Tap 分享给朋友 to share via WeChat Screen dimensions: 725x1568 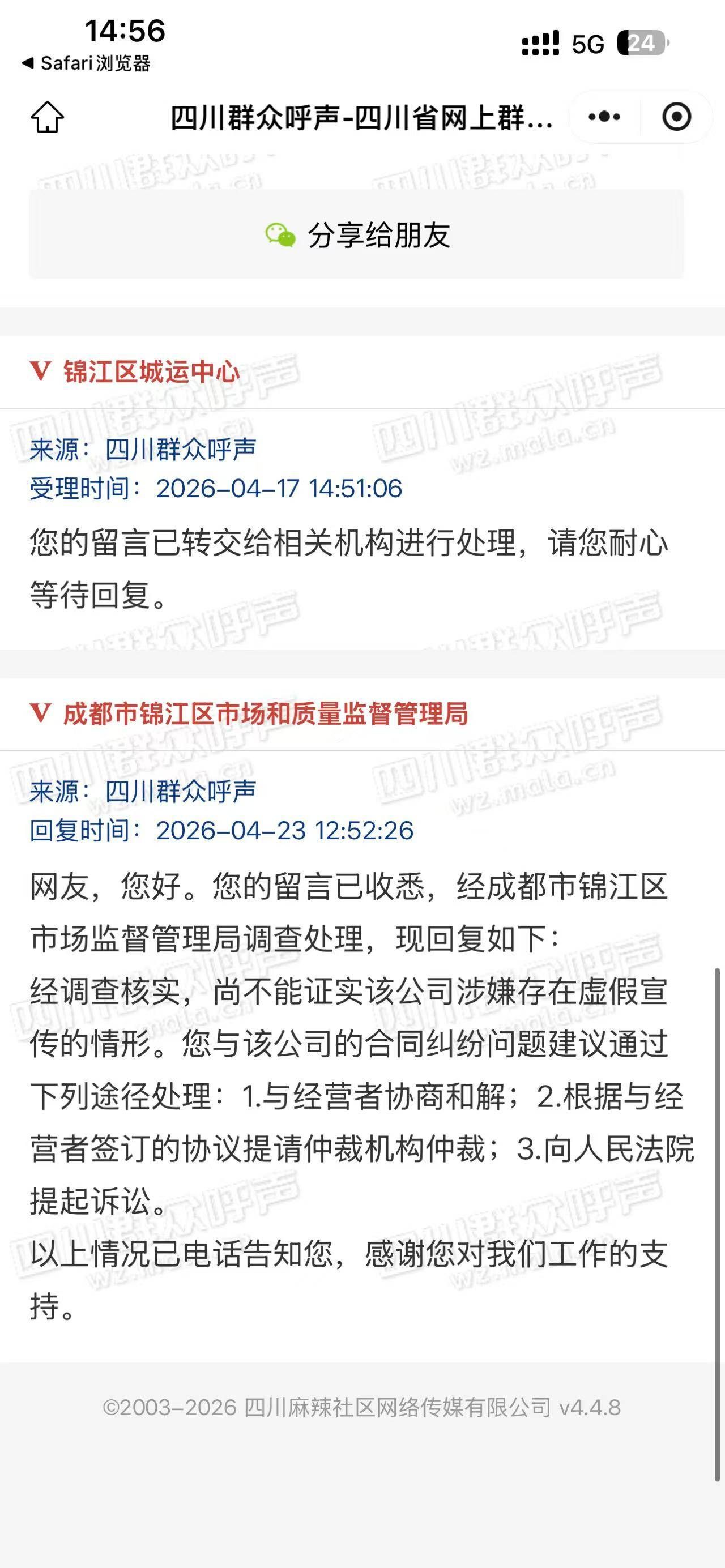pyautogui.click(x=357, y=235)
